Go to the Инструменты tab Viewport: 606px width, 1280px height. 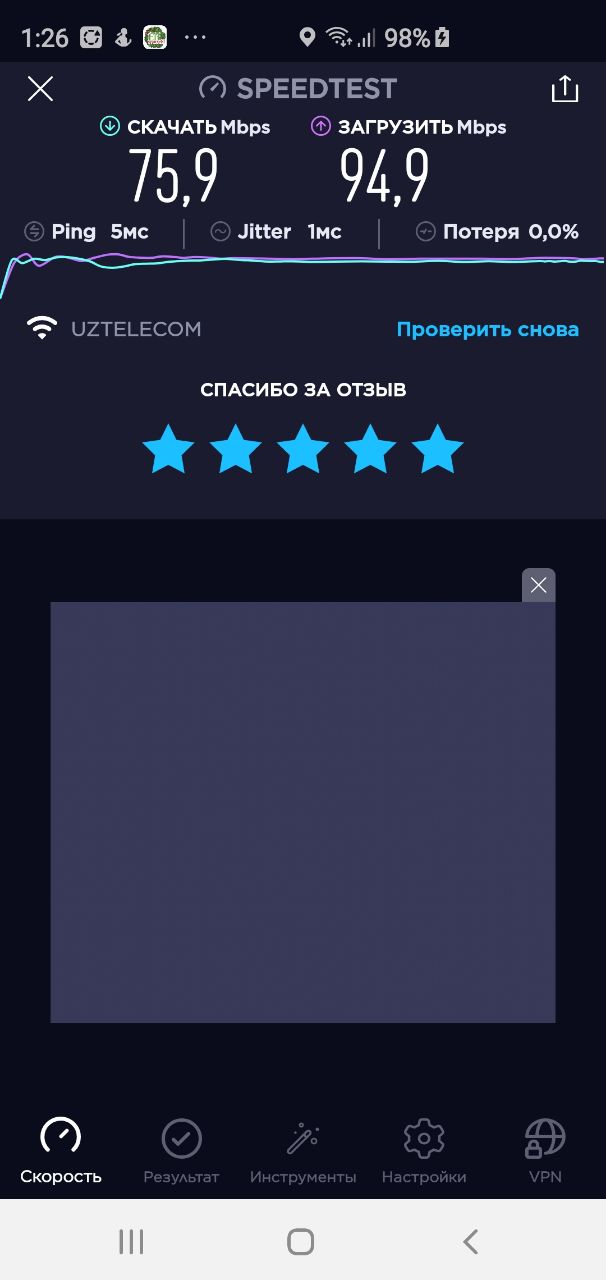click(303, 1151)
